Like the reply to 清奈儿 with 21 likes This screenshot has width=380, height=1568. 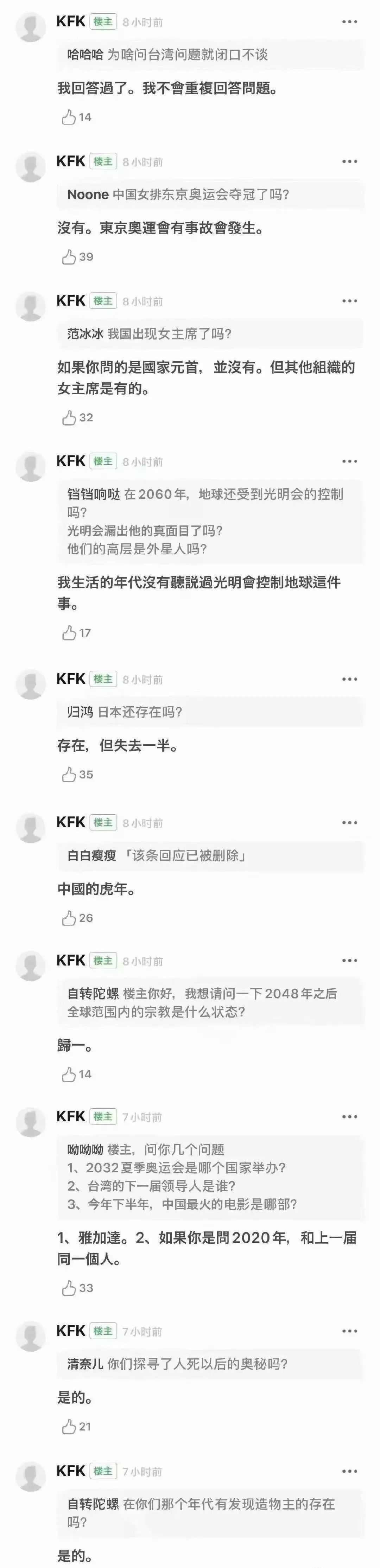[69, 1426]
